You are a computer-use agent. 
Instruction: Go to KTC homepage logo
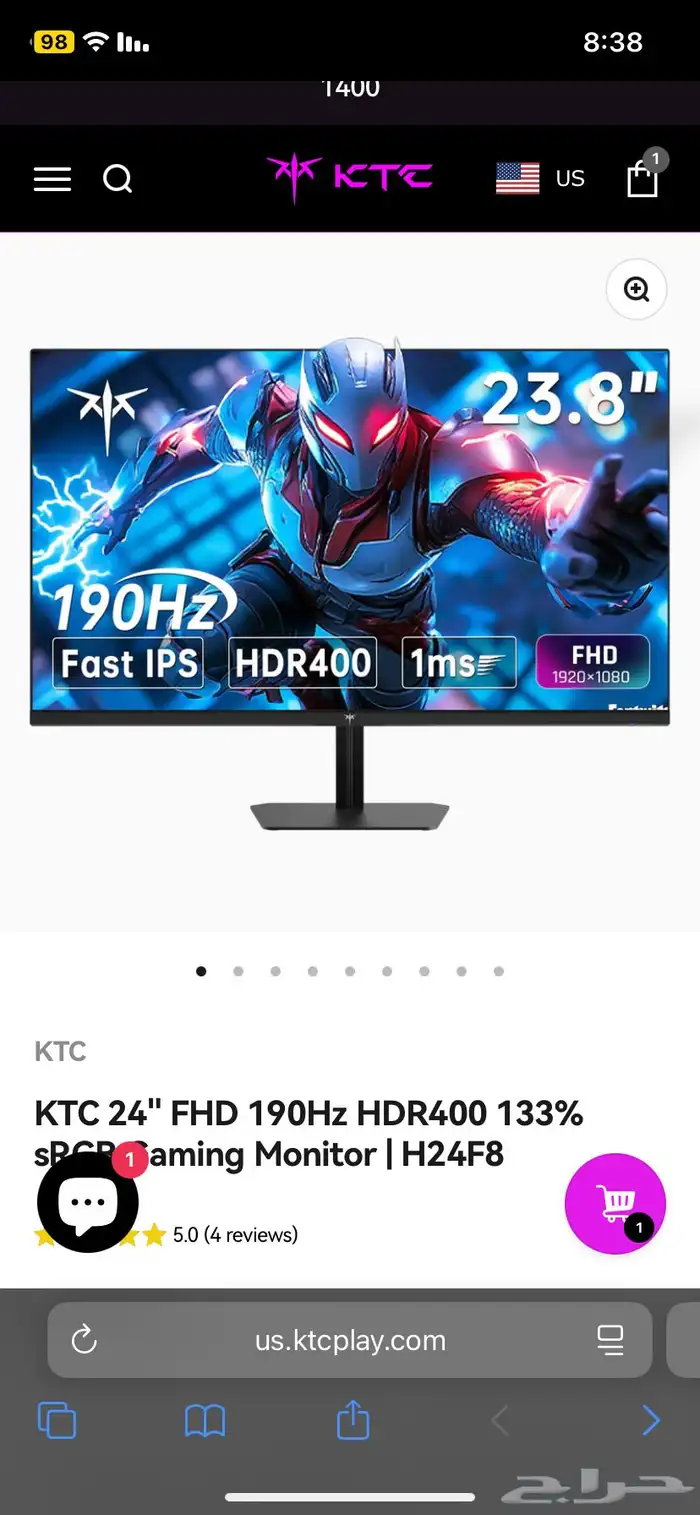[349, 178]
